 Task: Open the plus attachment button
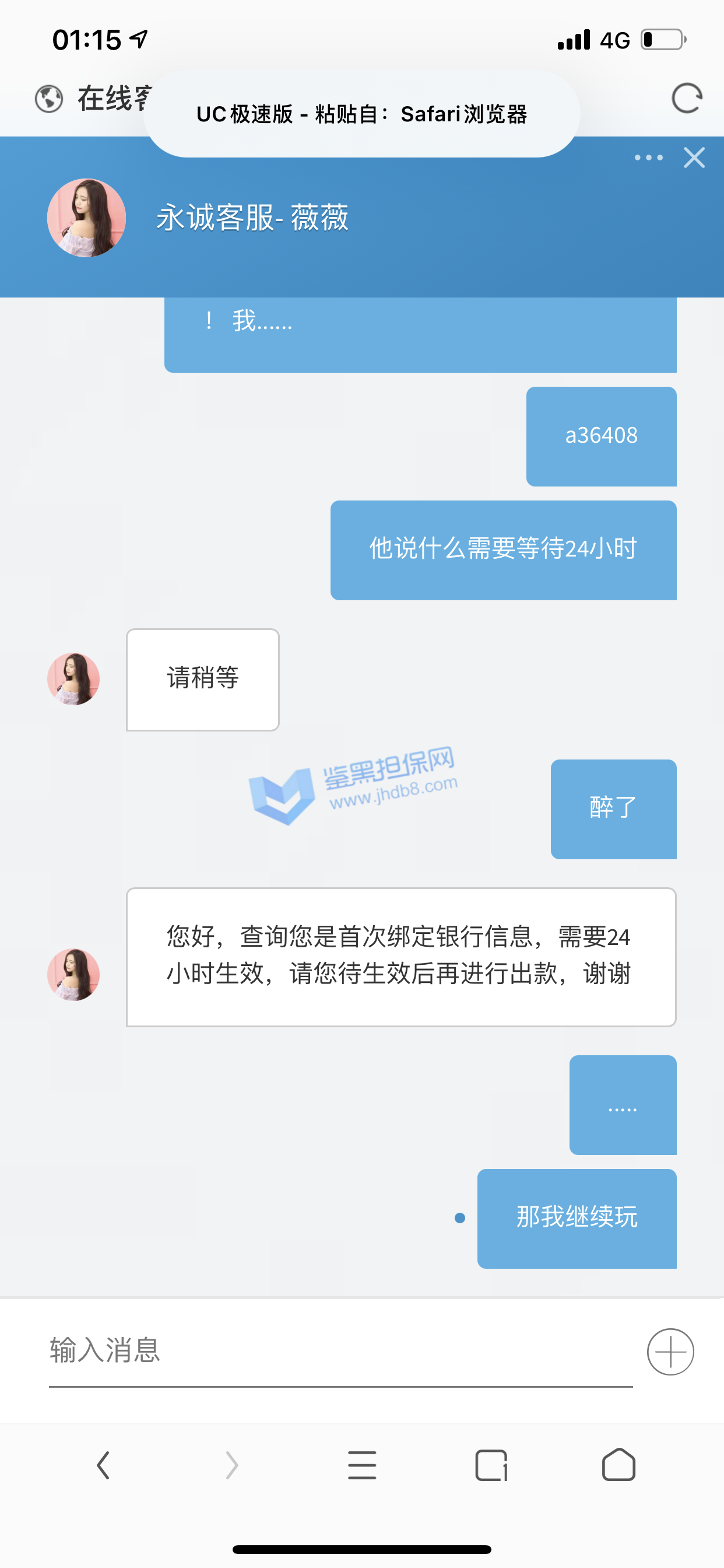click(670, 1352)
